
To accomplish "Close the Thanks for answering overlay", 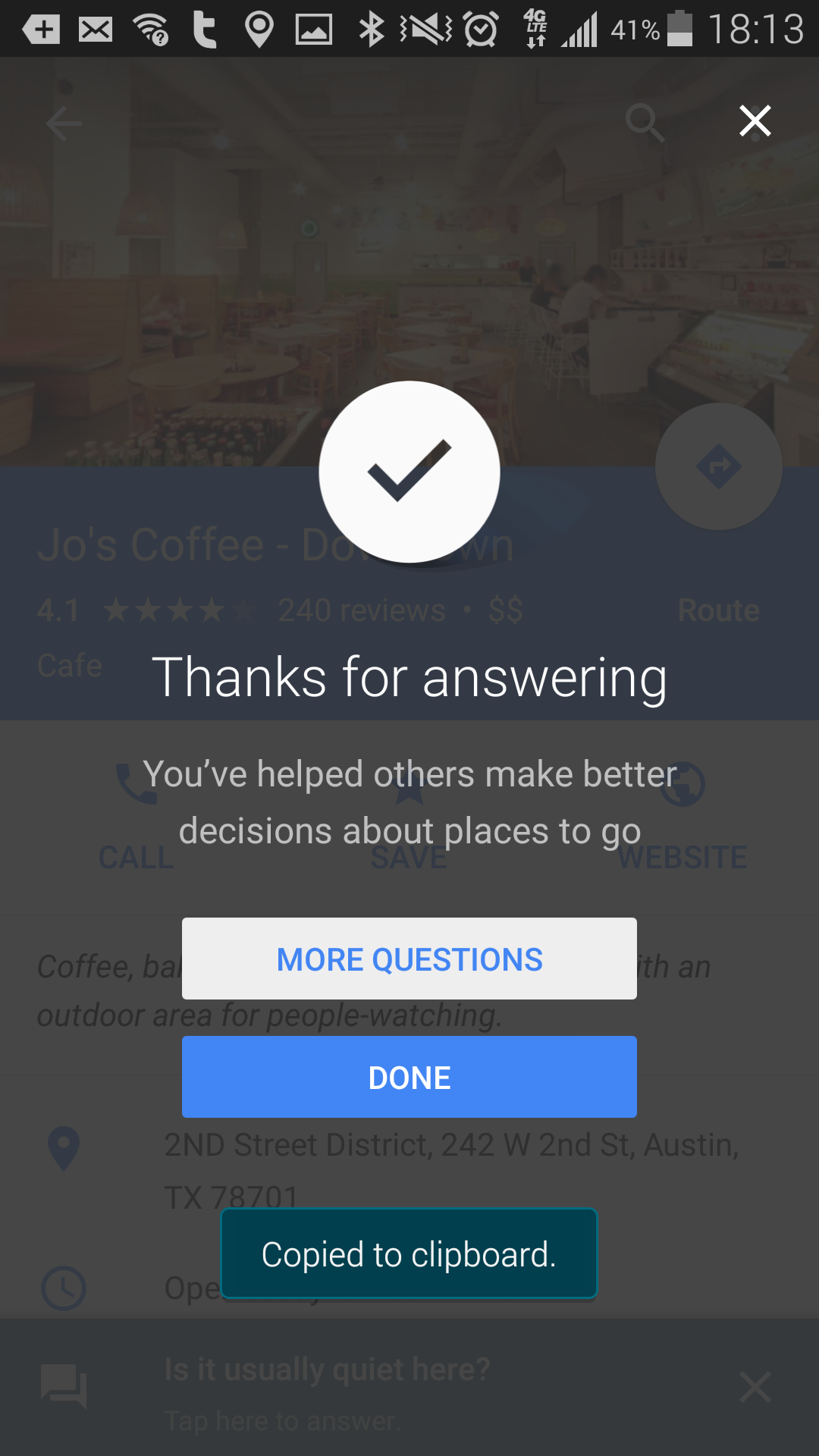I will click(x=755, y=121).
